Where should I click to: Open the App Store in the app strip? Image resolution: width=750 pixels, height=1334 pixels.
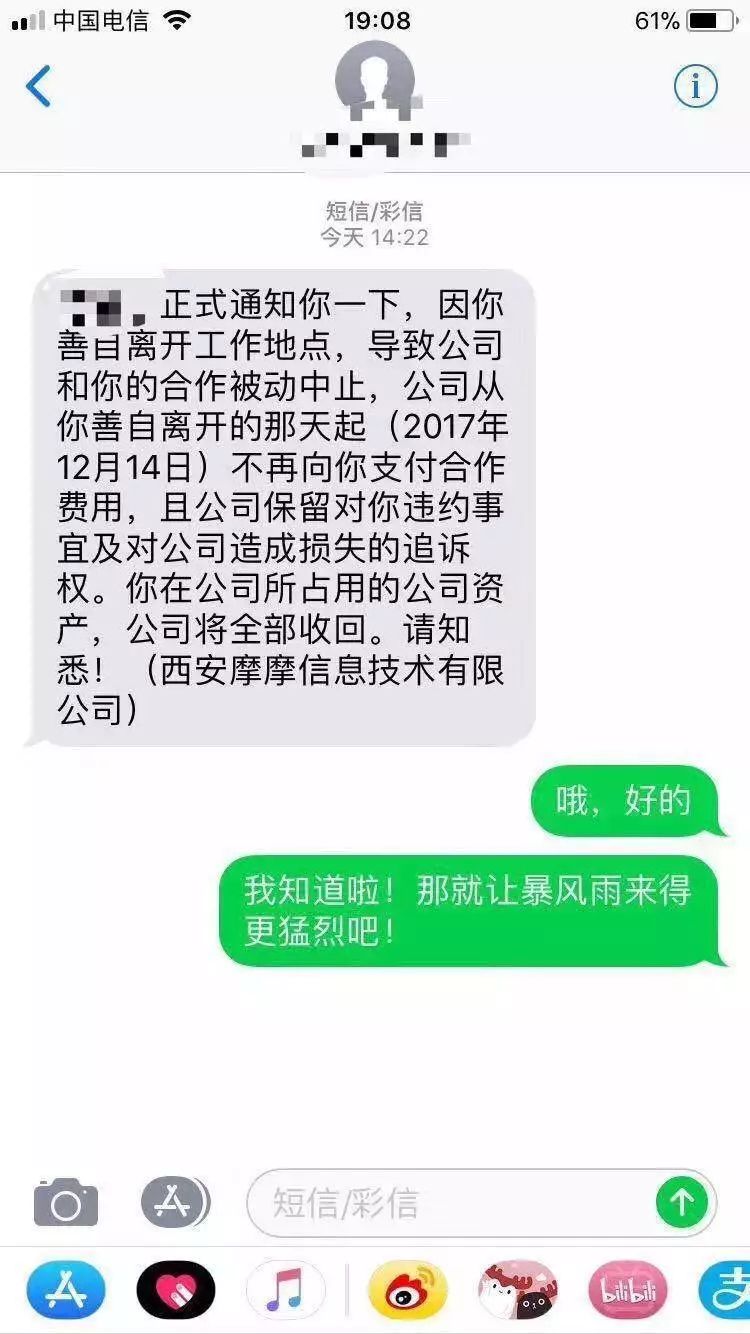pos(66,1289)
